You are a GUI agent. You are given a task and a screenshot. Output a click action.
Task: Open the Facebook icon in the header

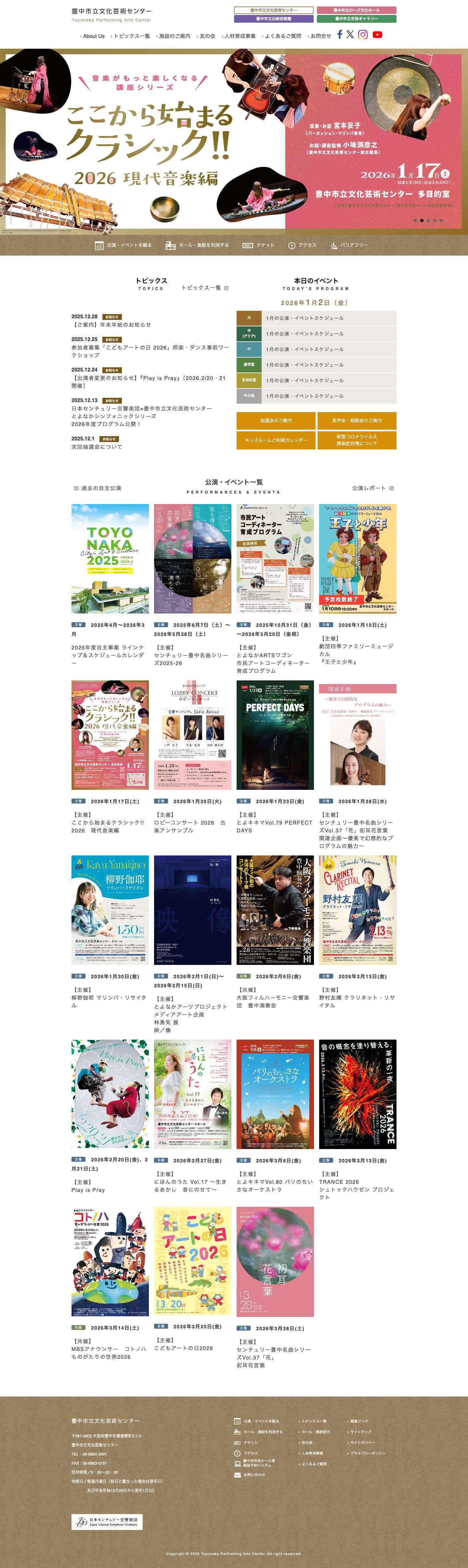339,35
